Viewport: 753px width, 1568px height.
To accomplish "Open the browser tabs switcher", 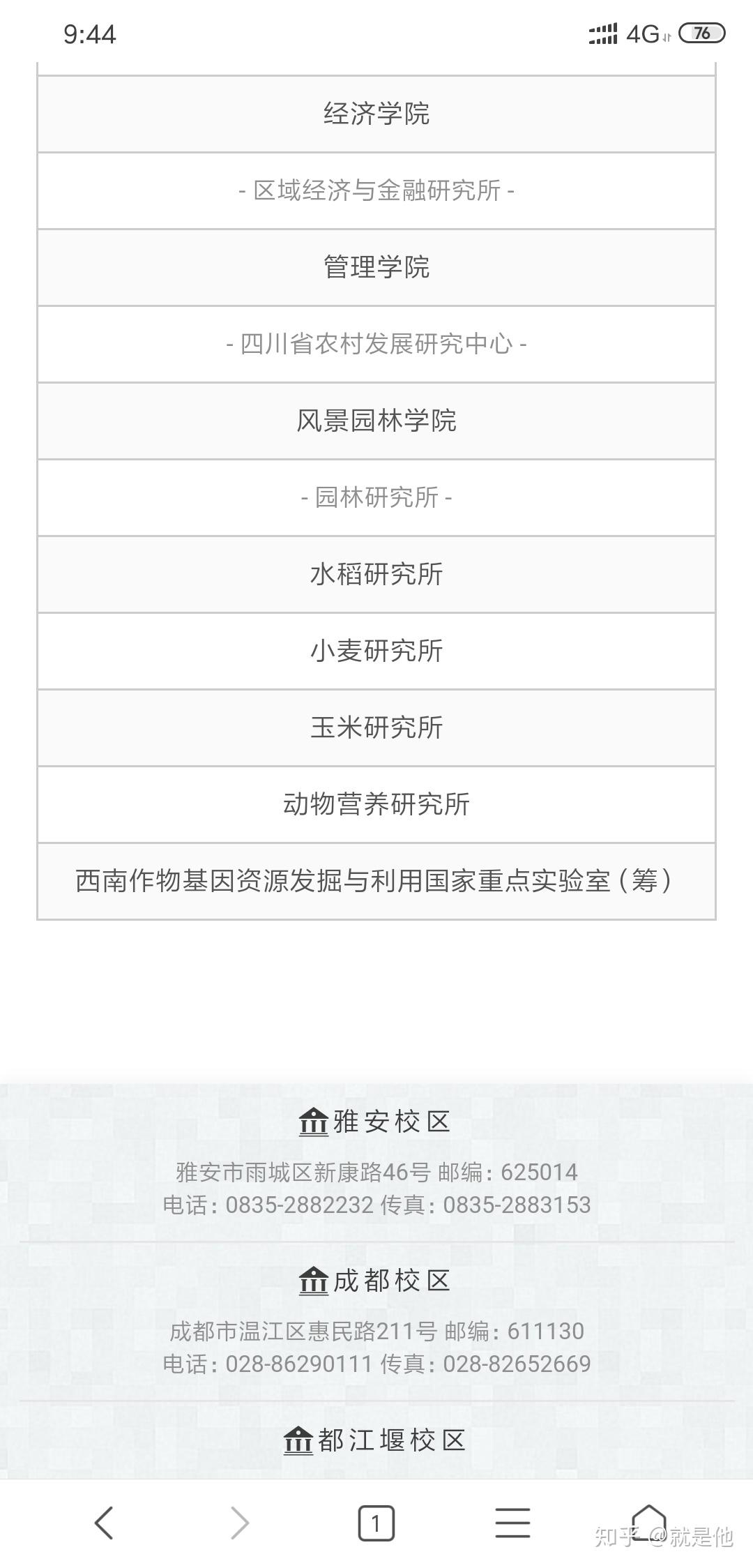I will (376, 1523).
